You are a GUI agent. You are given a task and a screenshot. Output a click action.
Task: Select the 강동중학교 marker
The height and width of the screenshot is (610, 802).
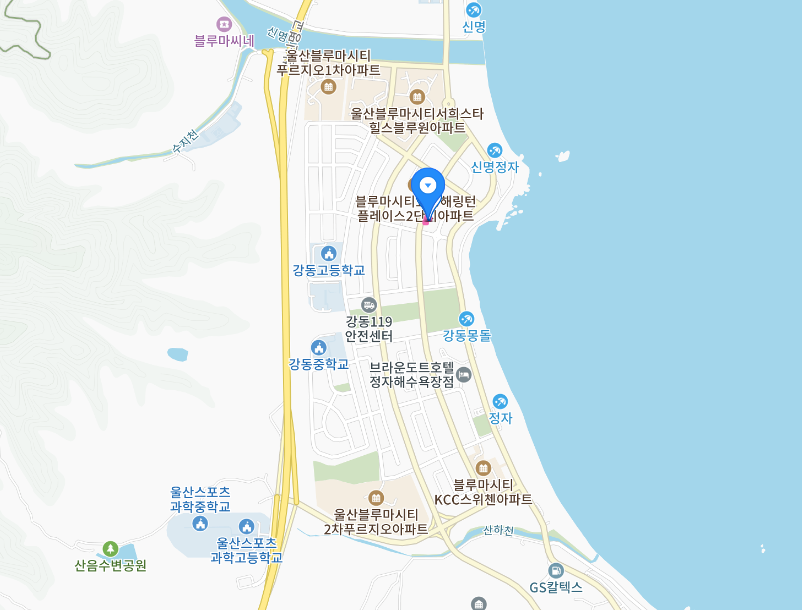coord(318,347)
